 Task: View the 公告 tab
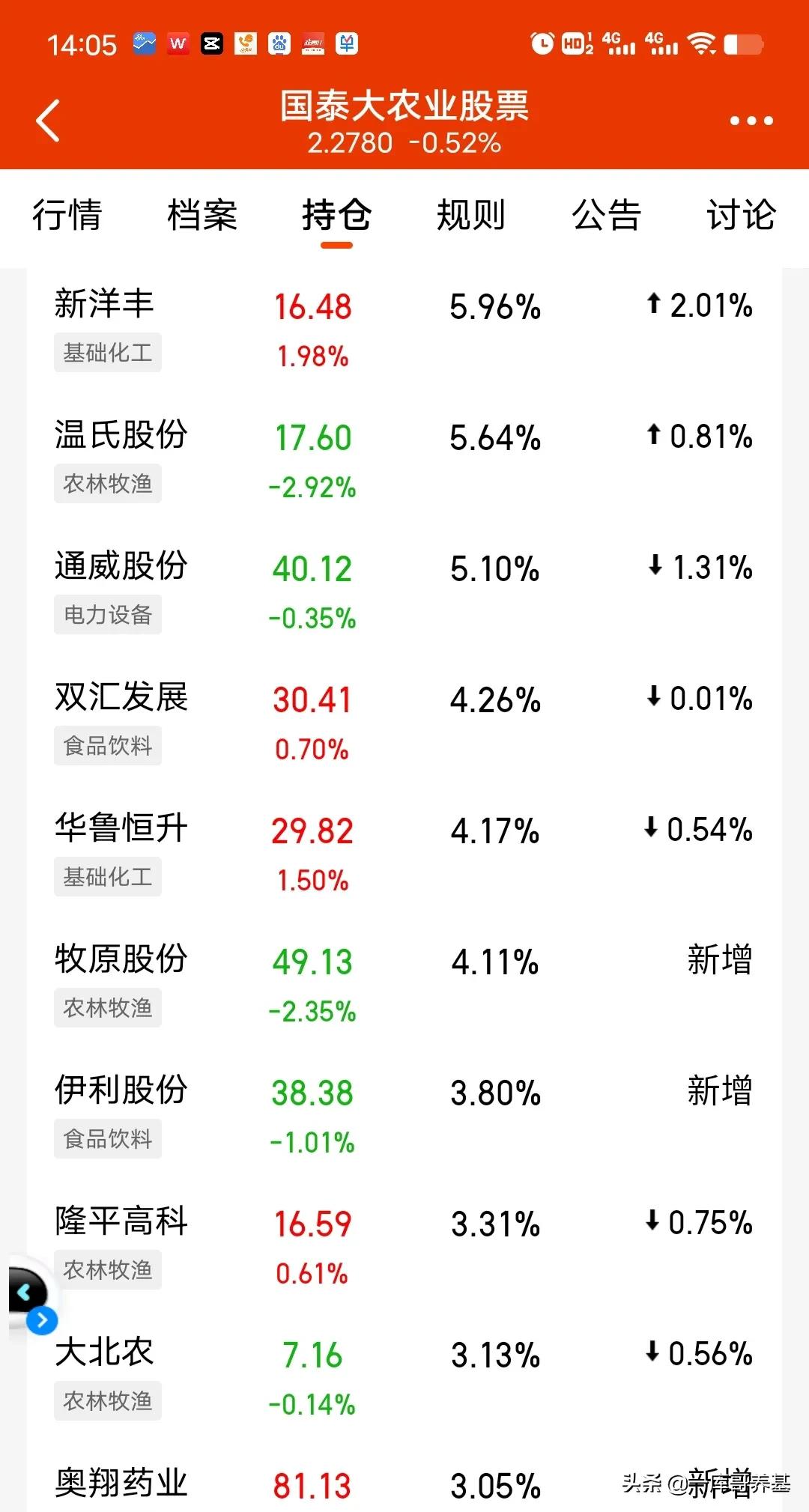coord(607,215)
